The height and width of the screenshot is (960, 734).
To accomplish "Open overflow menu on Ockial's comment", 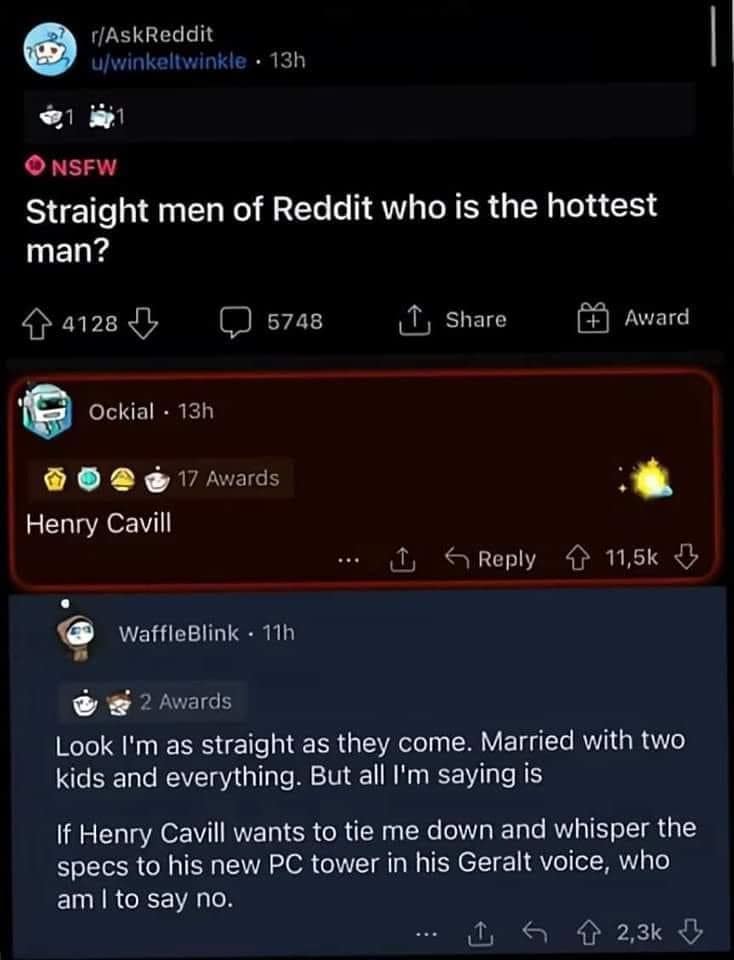I will click(x=347, y=560).
